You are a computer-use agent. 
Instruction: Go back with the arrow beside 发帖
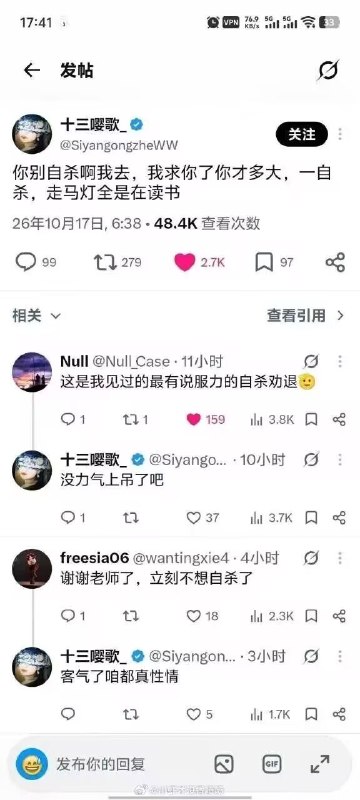[x=32, y=70]
